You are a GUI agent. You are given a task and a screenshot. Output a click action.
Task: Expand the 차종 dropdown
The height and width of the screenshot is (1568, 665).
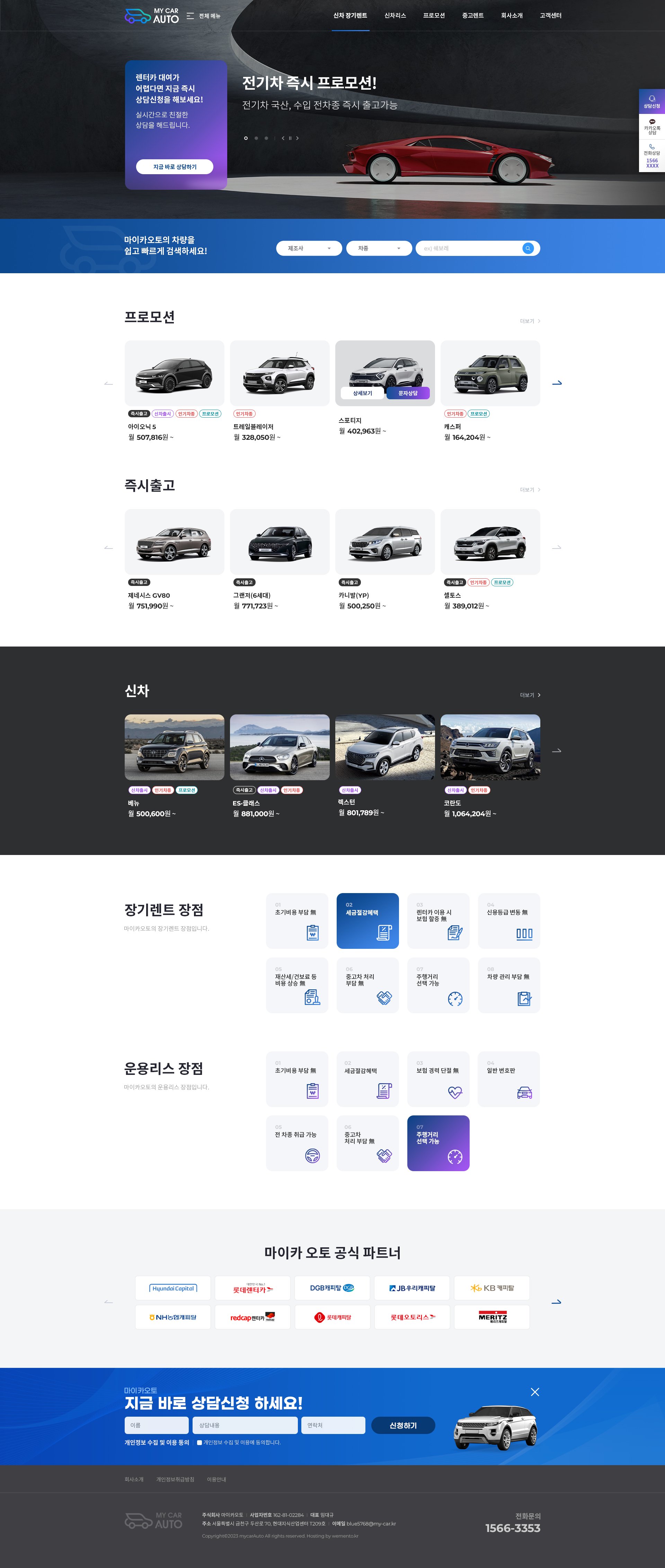(379, 248)
